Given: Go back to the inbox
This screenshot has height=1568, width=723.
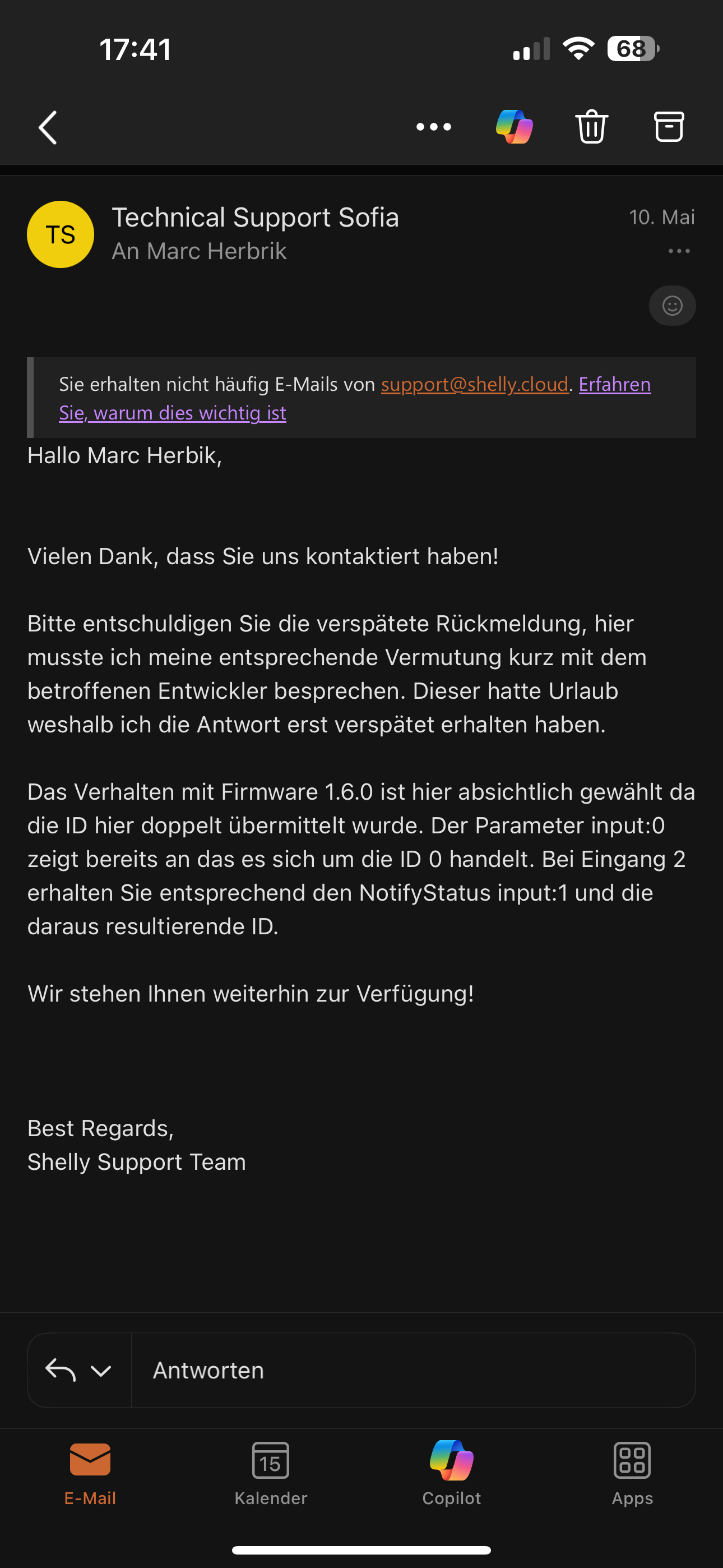Looking at the screenshot, I should [48, 127].
